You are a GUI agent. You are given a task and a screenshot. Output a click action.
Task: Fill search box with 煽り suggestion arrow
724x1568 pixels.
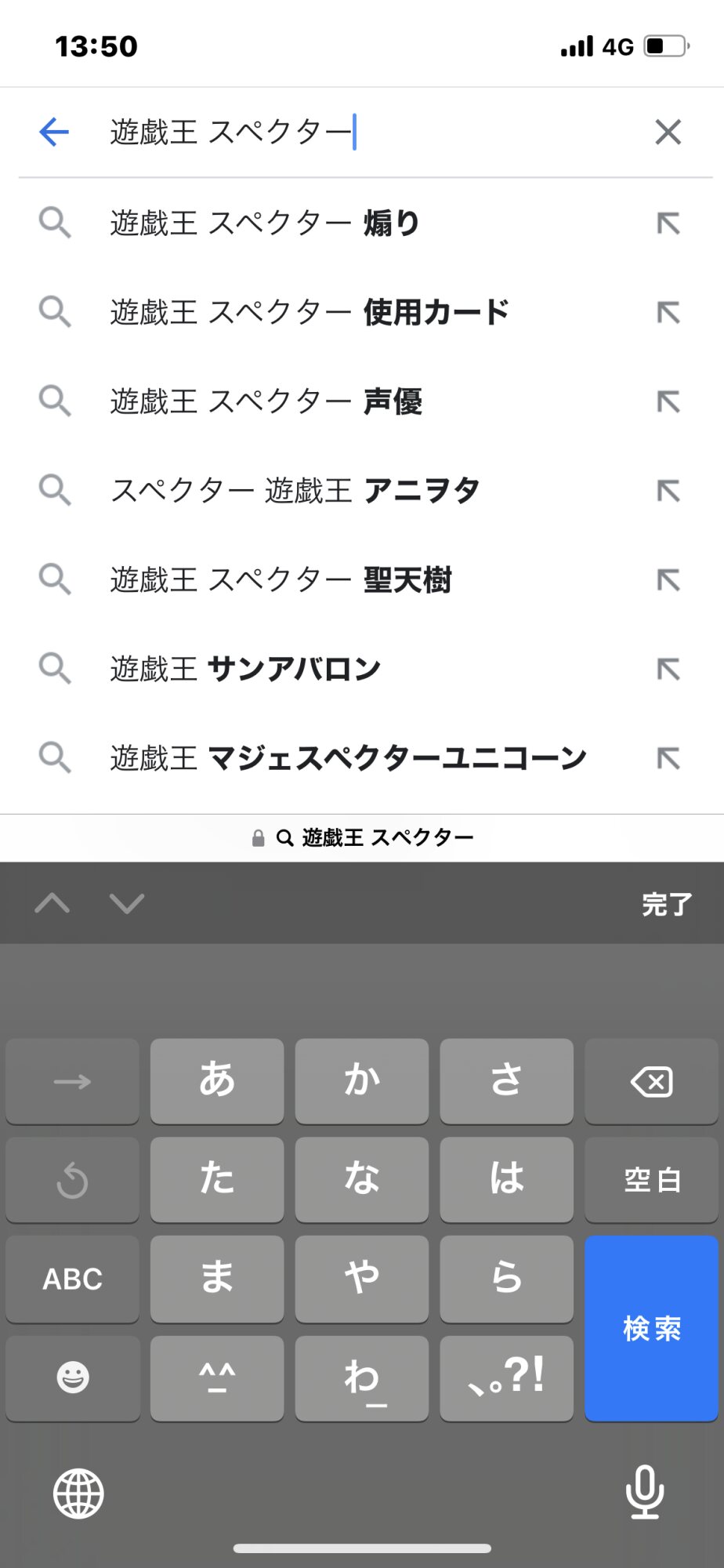tap(668, 223)
